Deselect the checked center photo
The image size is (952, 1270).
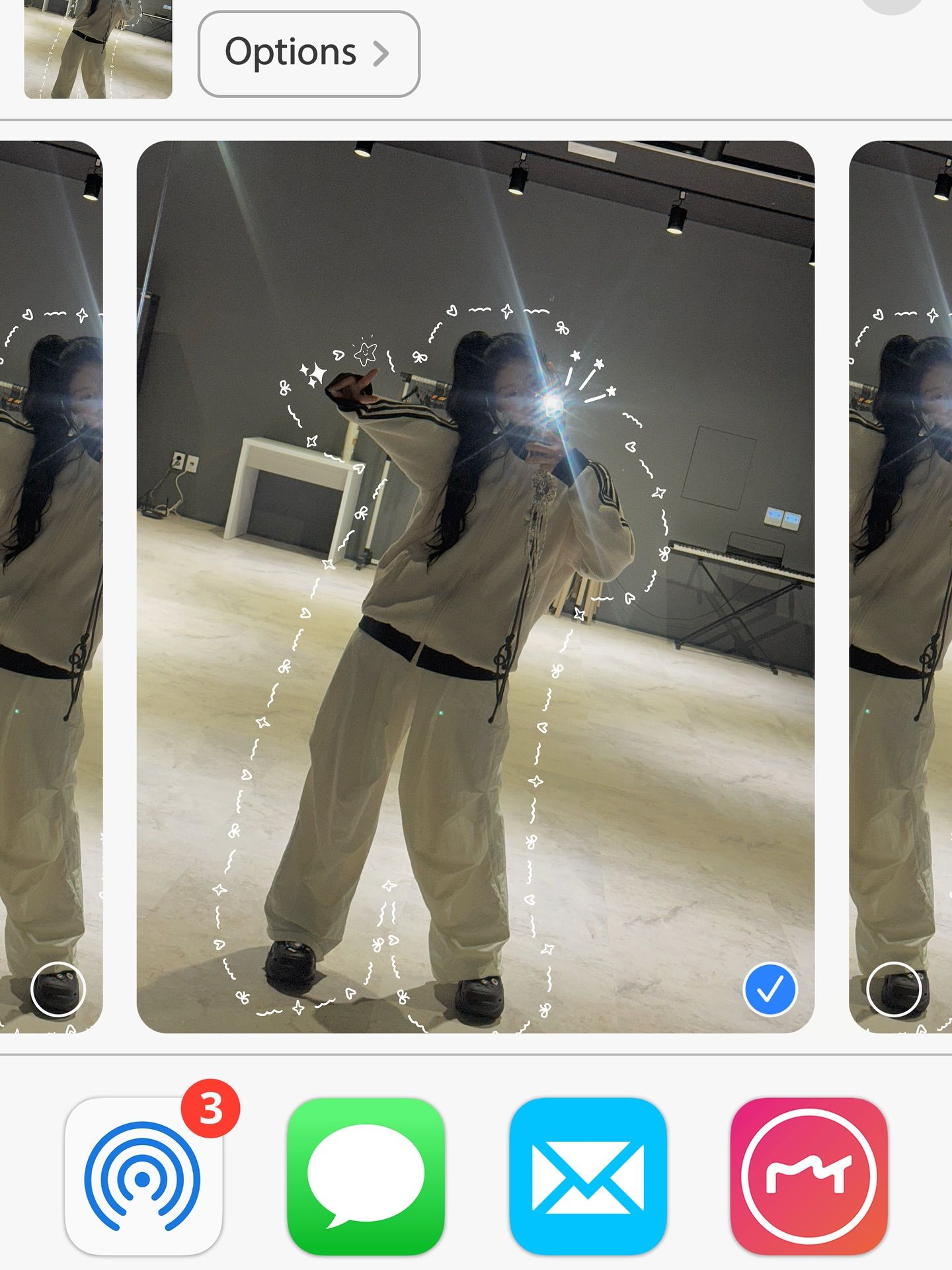[770, 990]
